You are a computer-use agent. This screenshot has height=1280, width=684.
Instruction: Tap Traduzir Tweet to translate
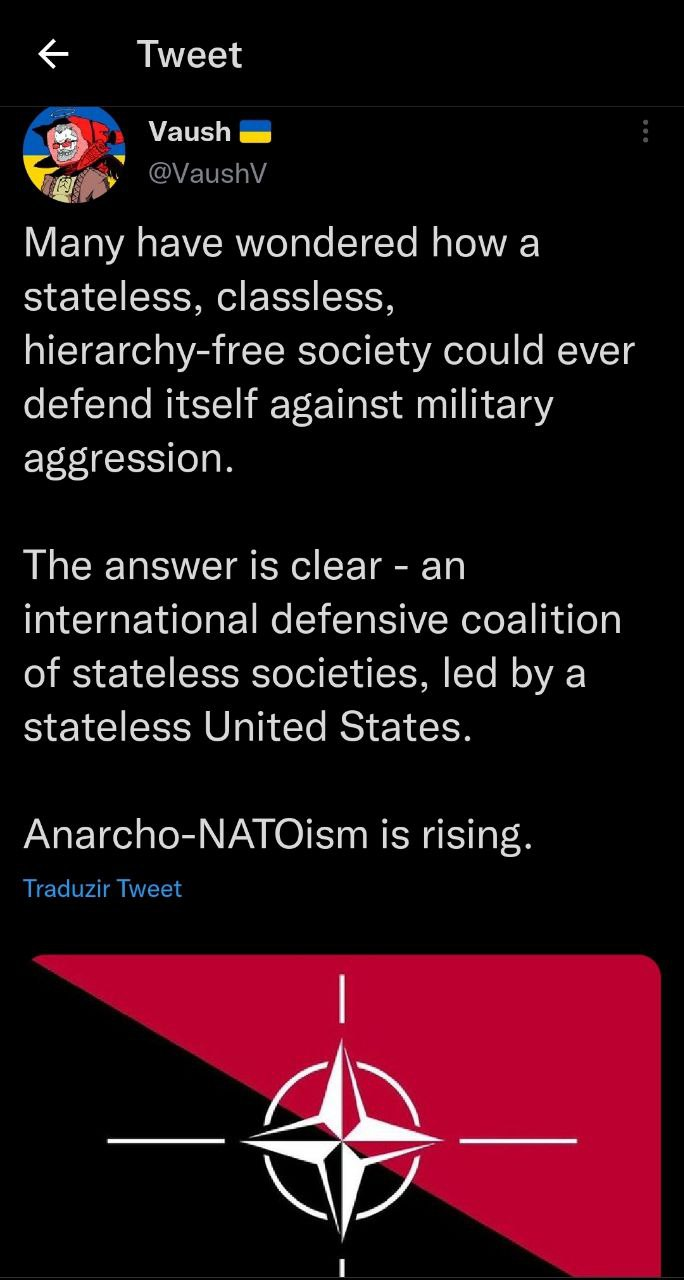point(102,888)
